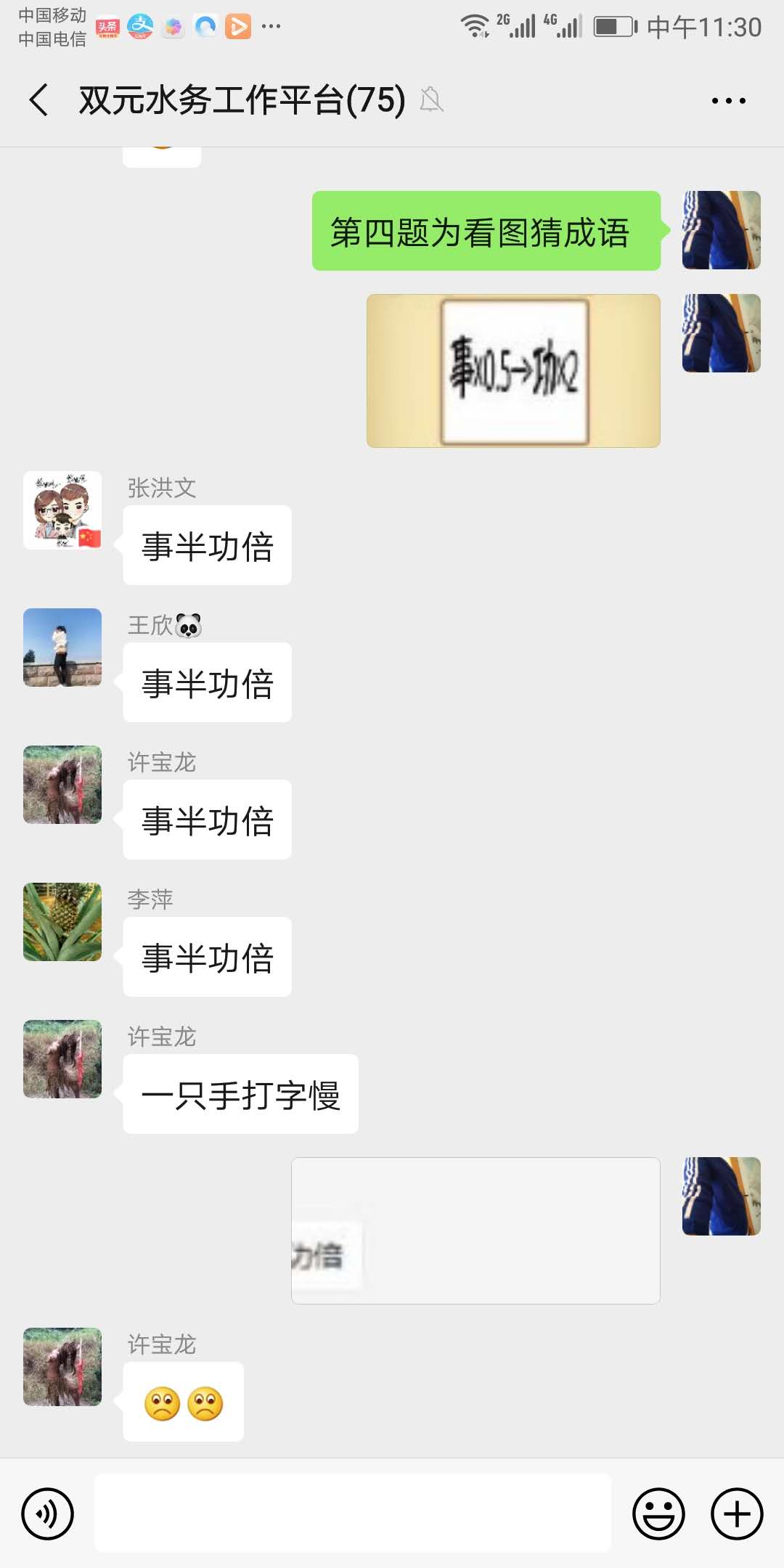The width and height of the screenshot is (784, 1568).
Task: Open 李萍's pineapple avatar
Action: point(62,923)
